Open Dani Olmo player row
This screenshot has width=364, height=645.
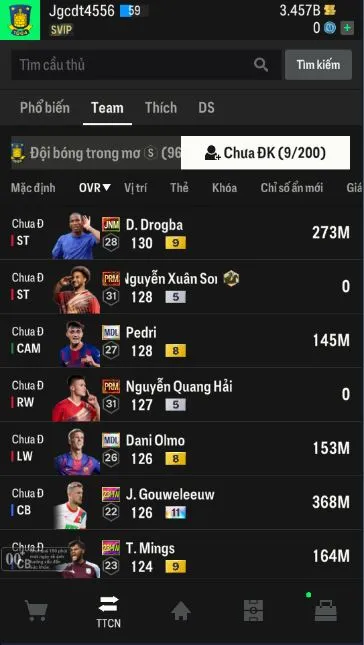click(x=182, y=448)
